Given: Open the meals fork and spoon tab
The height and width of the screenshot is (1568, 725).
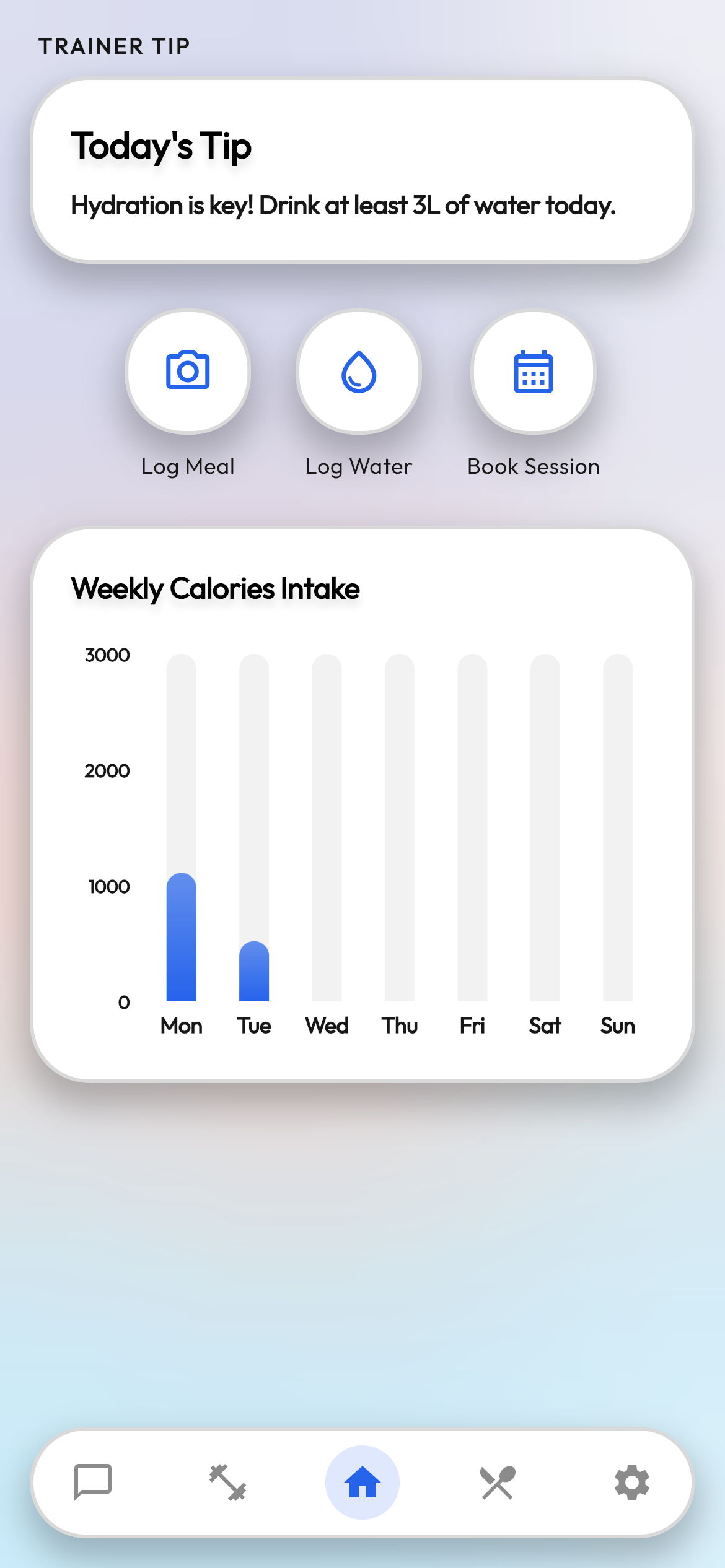Looking at the screenshot, I should (498, 1483).
